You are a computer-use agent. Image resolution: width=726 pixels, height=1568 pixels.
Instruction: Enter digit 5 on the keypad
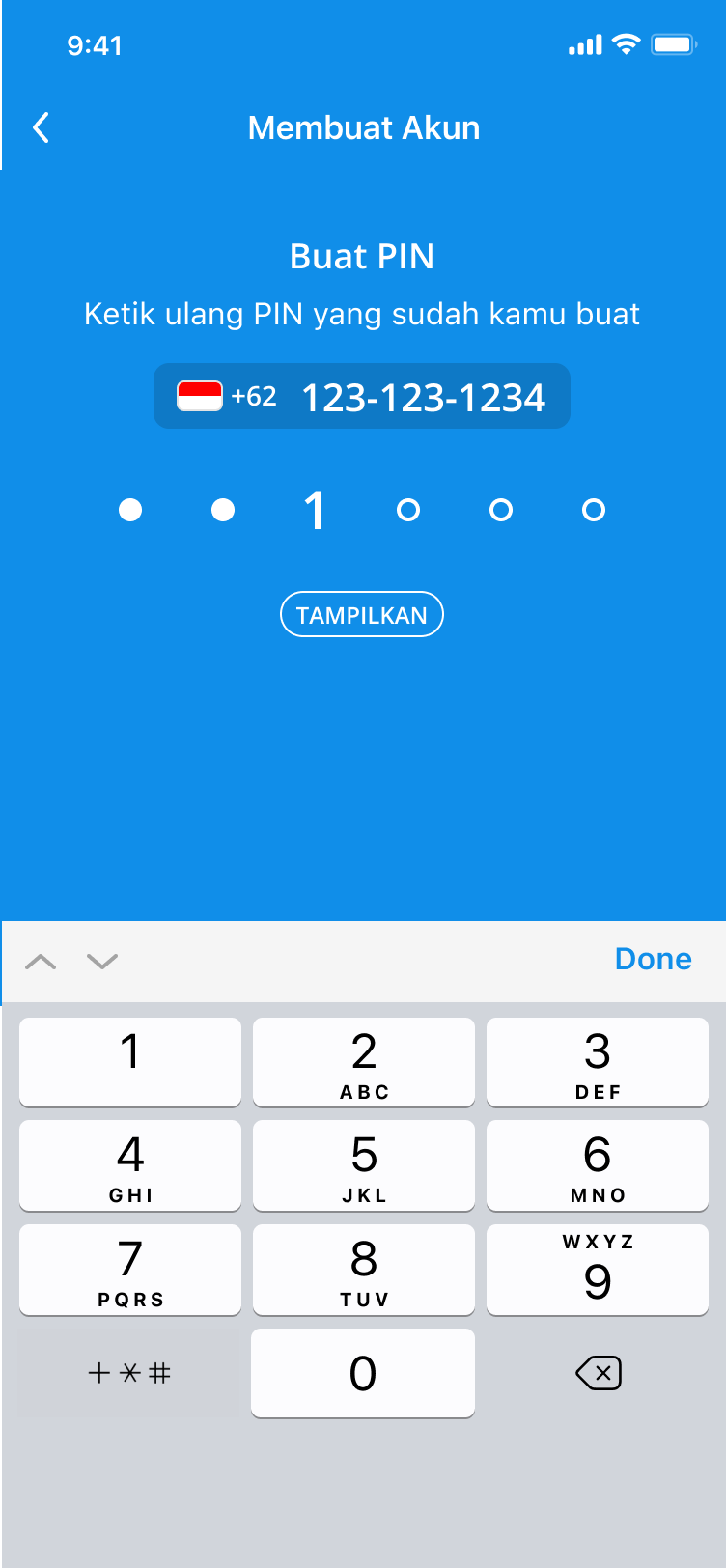pyautogui.click(x=364, y=1165)
